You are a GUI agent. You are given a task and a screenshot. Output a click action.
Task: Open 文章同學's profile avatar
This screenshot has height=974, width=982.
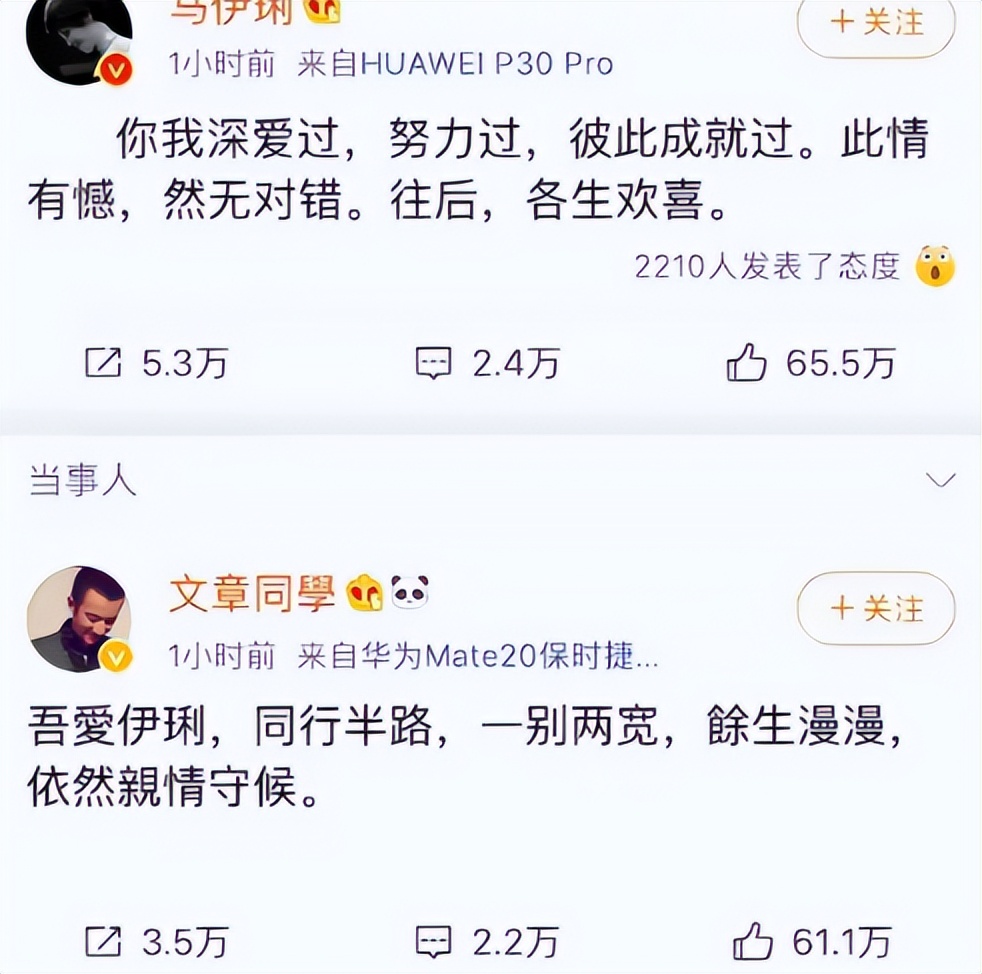78,619
